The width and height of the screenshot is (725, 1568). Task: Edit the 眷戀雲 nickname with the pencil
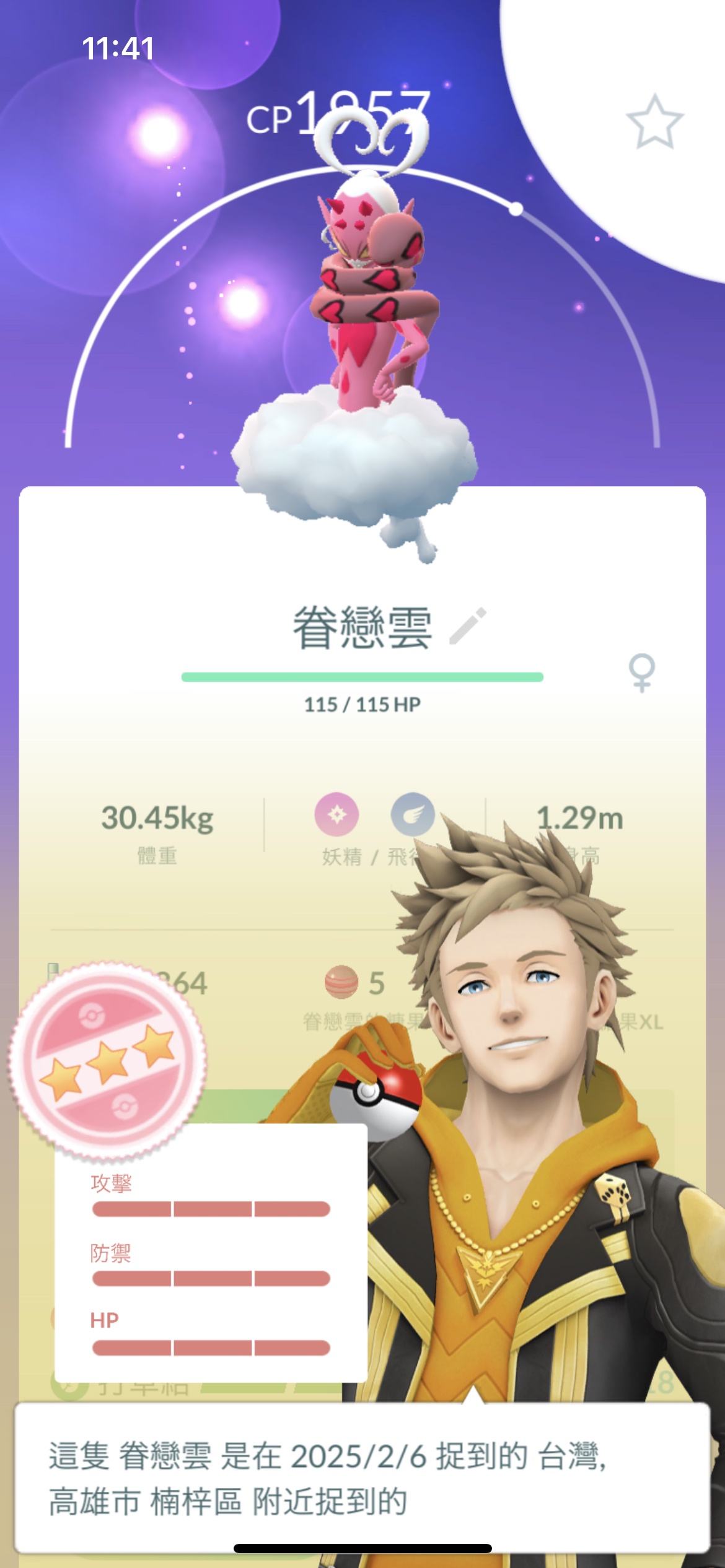point(468,626)
